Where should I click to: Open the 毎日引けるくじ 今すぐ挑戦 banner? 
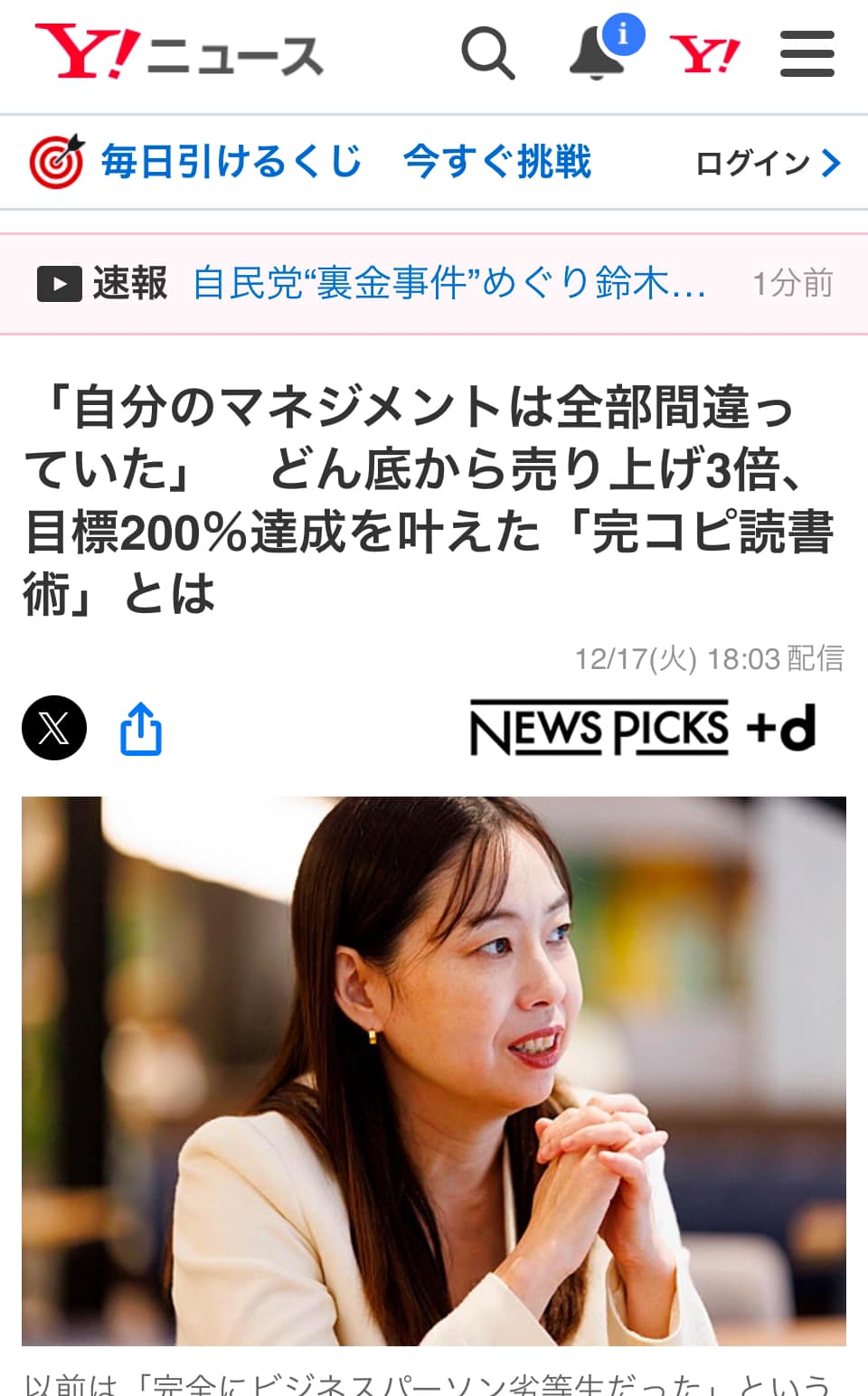(312, 163)
